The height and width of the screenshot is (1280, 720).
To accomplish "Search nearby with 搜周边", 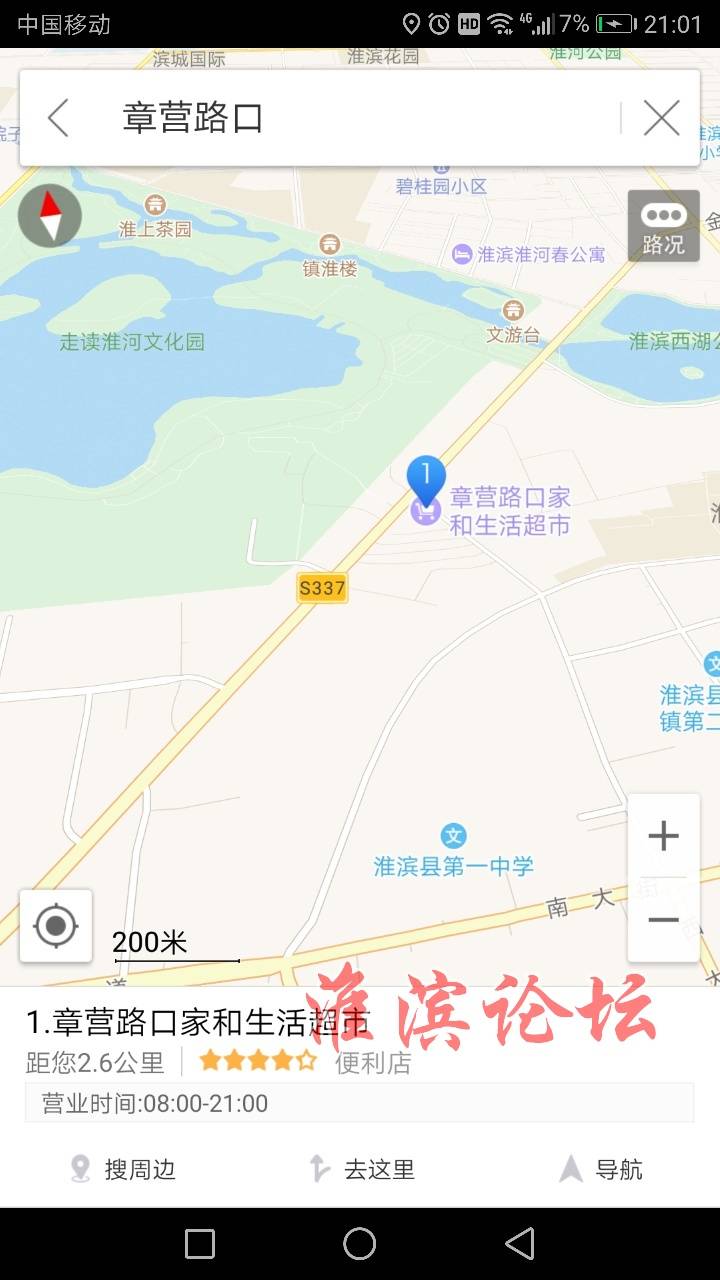I will [x=123, y=1169].
